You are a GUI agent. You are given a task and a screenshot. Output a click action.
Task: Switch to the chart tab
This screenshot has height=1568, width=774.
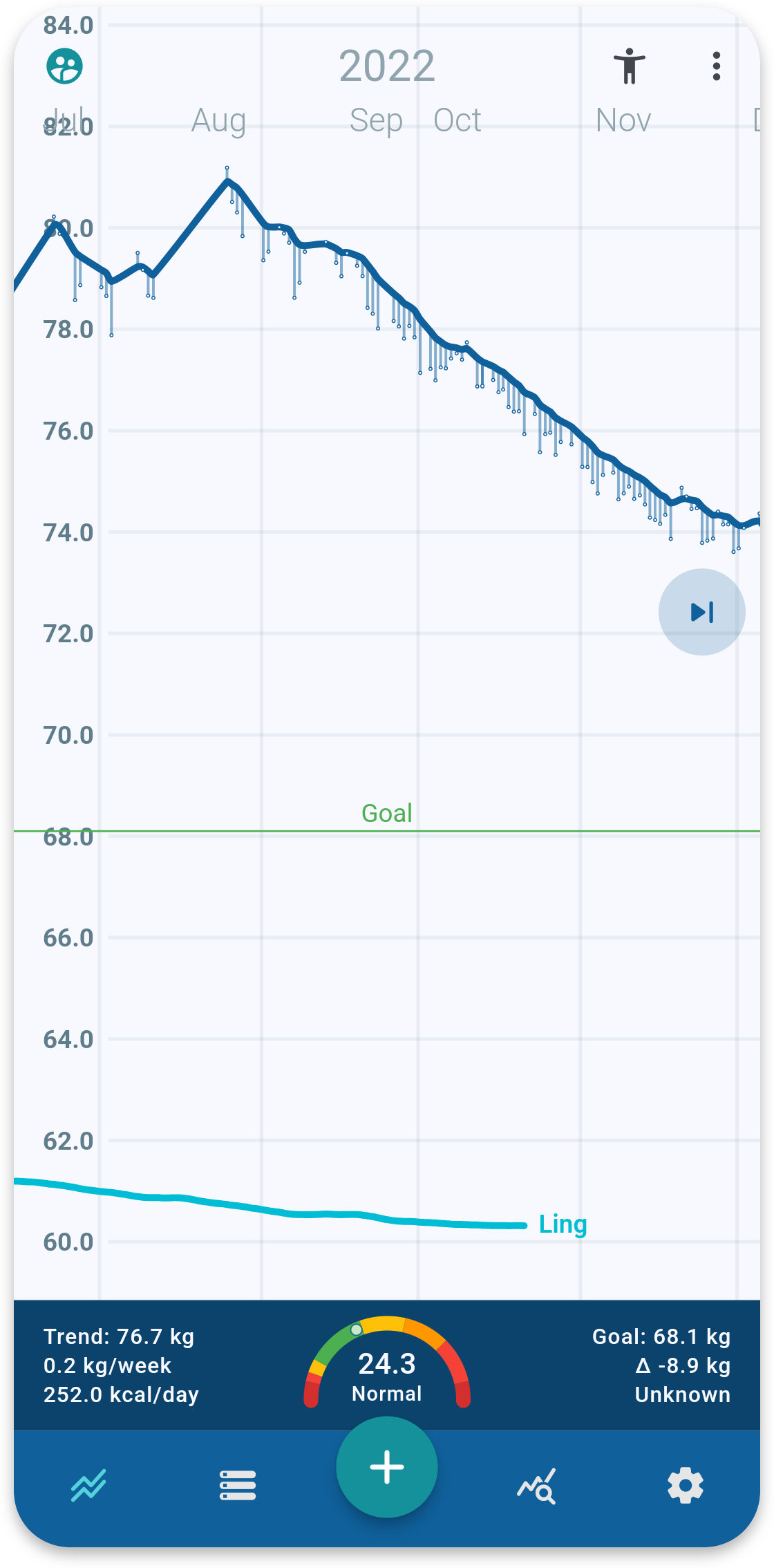(x=88, y=1485)
